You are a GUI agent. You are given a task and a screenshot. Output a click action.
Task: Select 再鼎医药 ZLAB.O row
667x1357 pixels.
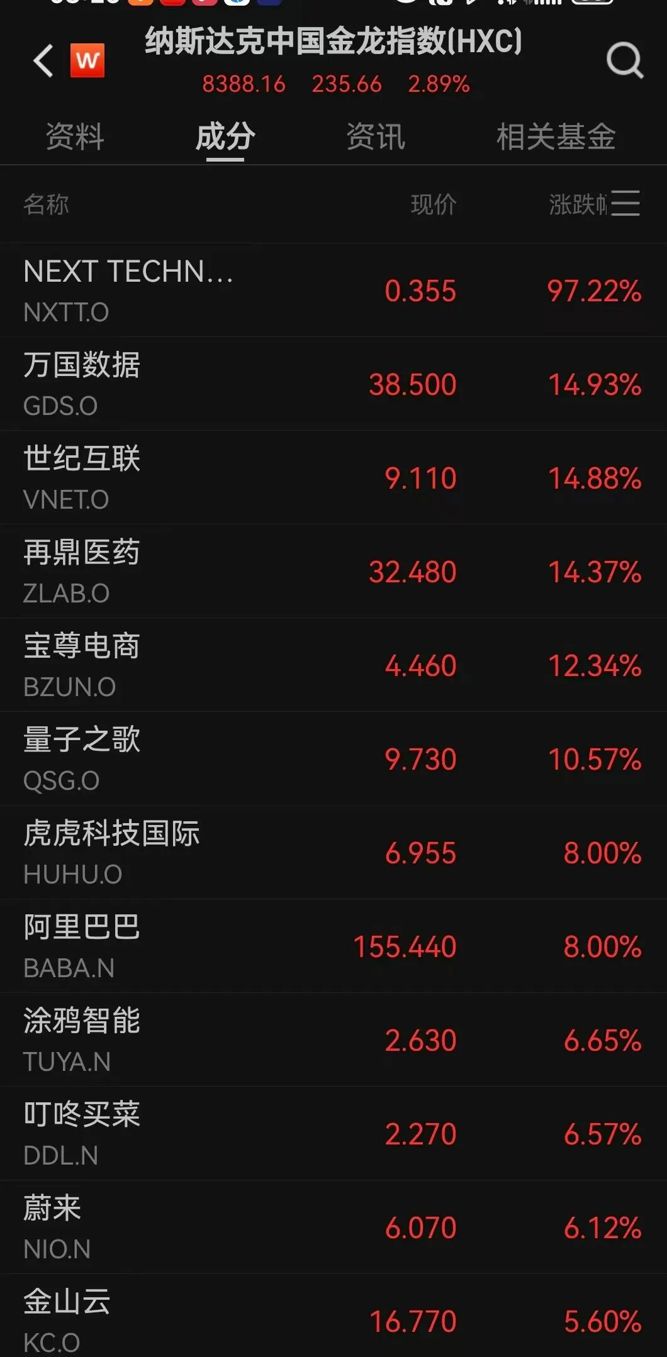[x=333, y=572]
